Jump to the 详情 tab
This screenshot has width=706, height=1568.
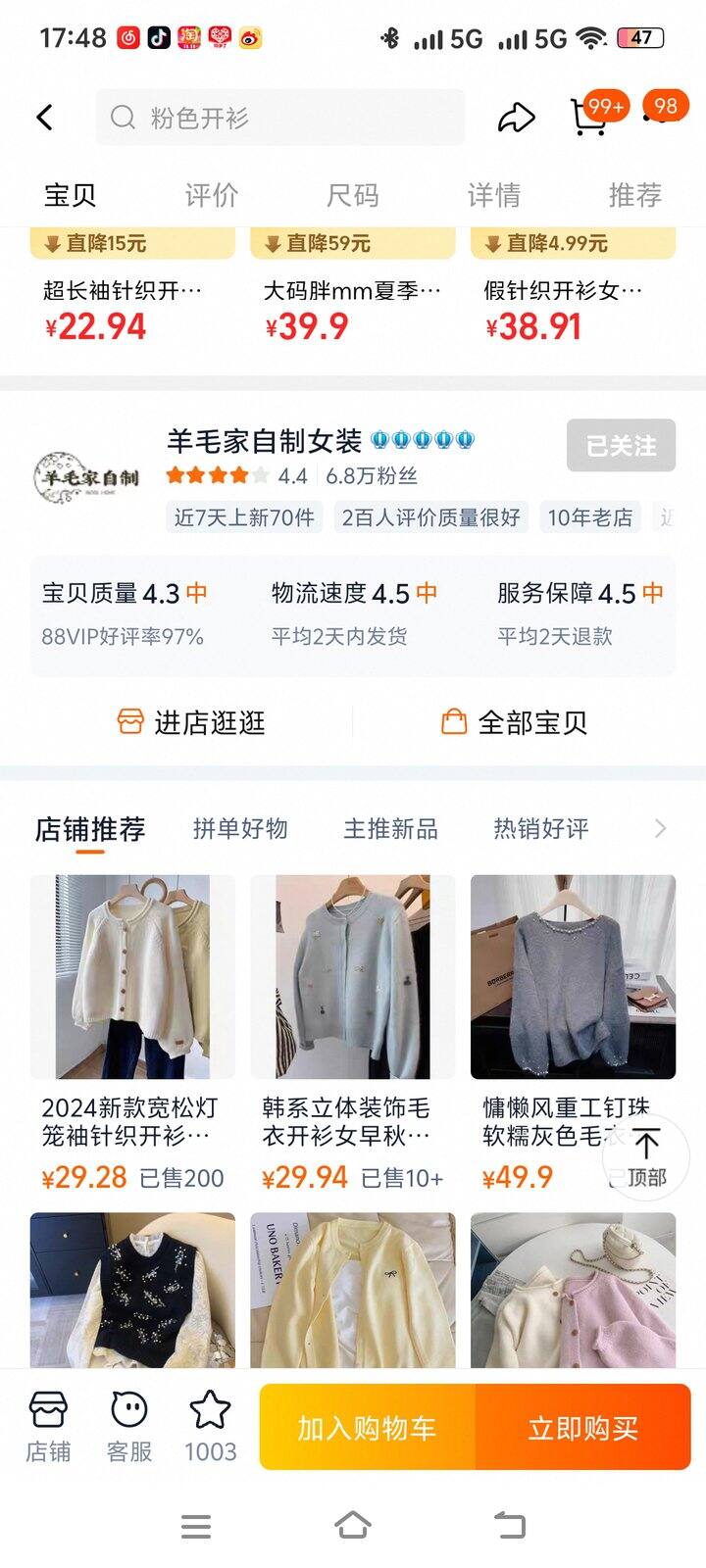(493, 195)
